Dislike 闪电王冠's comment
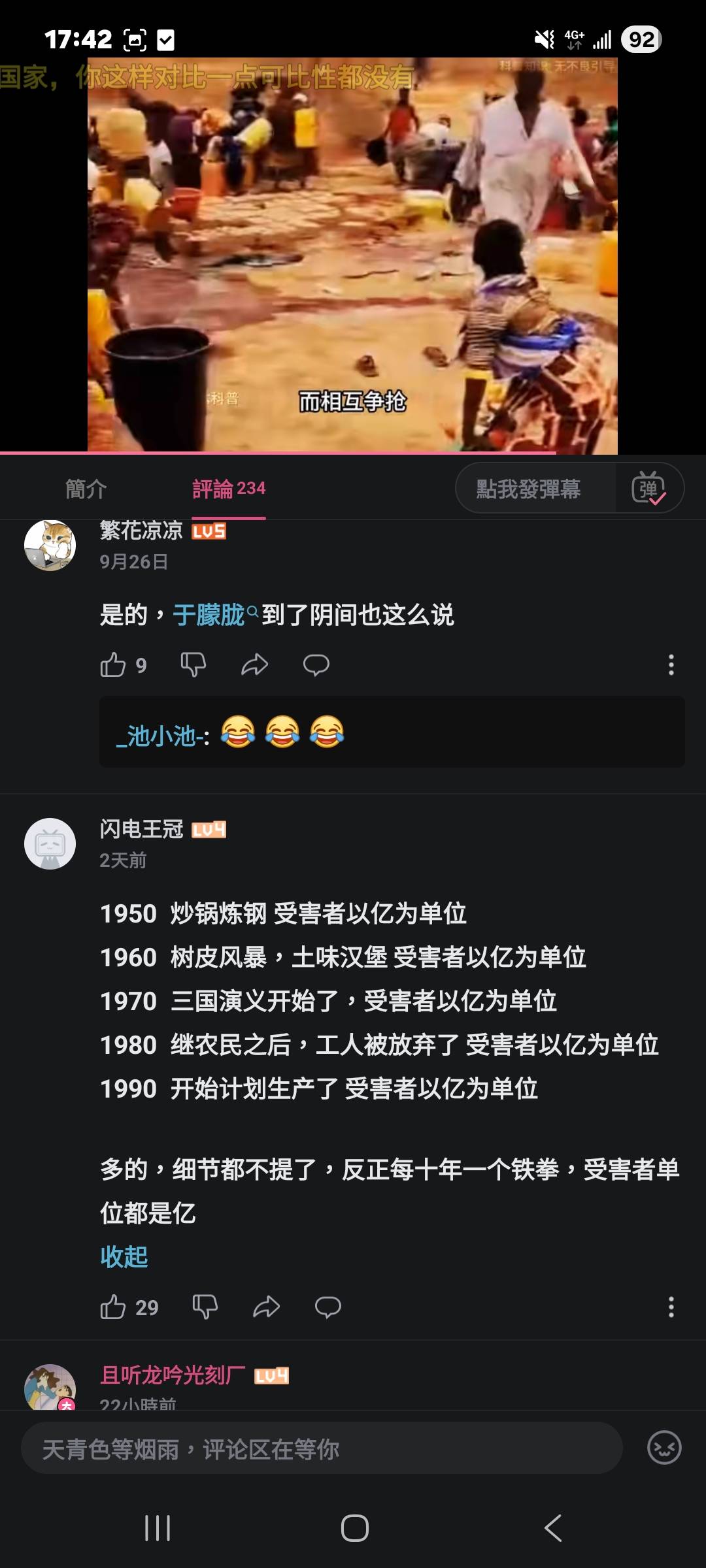 (x=205, y=1307)
